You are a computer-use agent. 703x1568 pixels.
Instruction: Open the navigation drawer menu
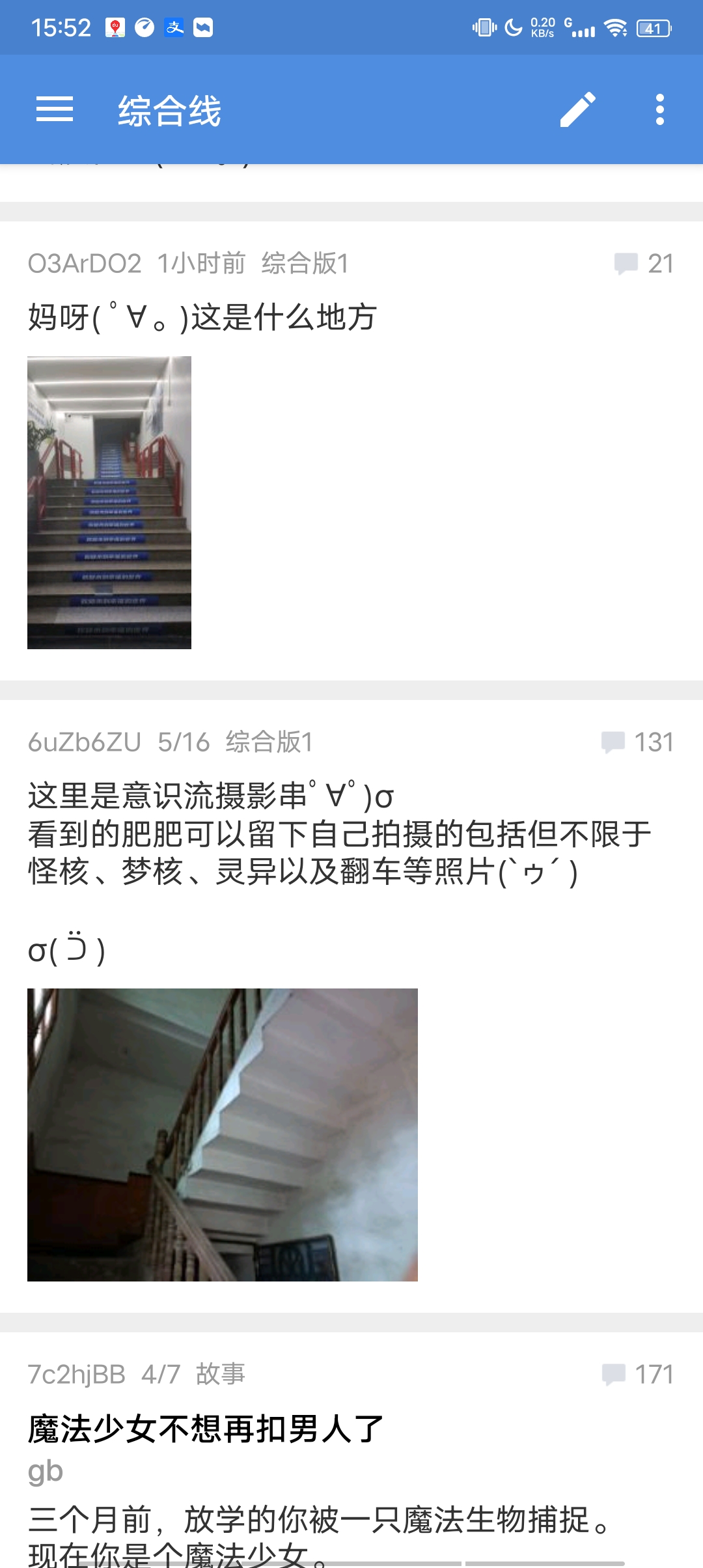[55, 109]
